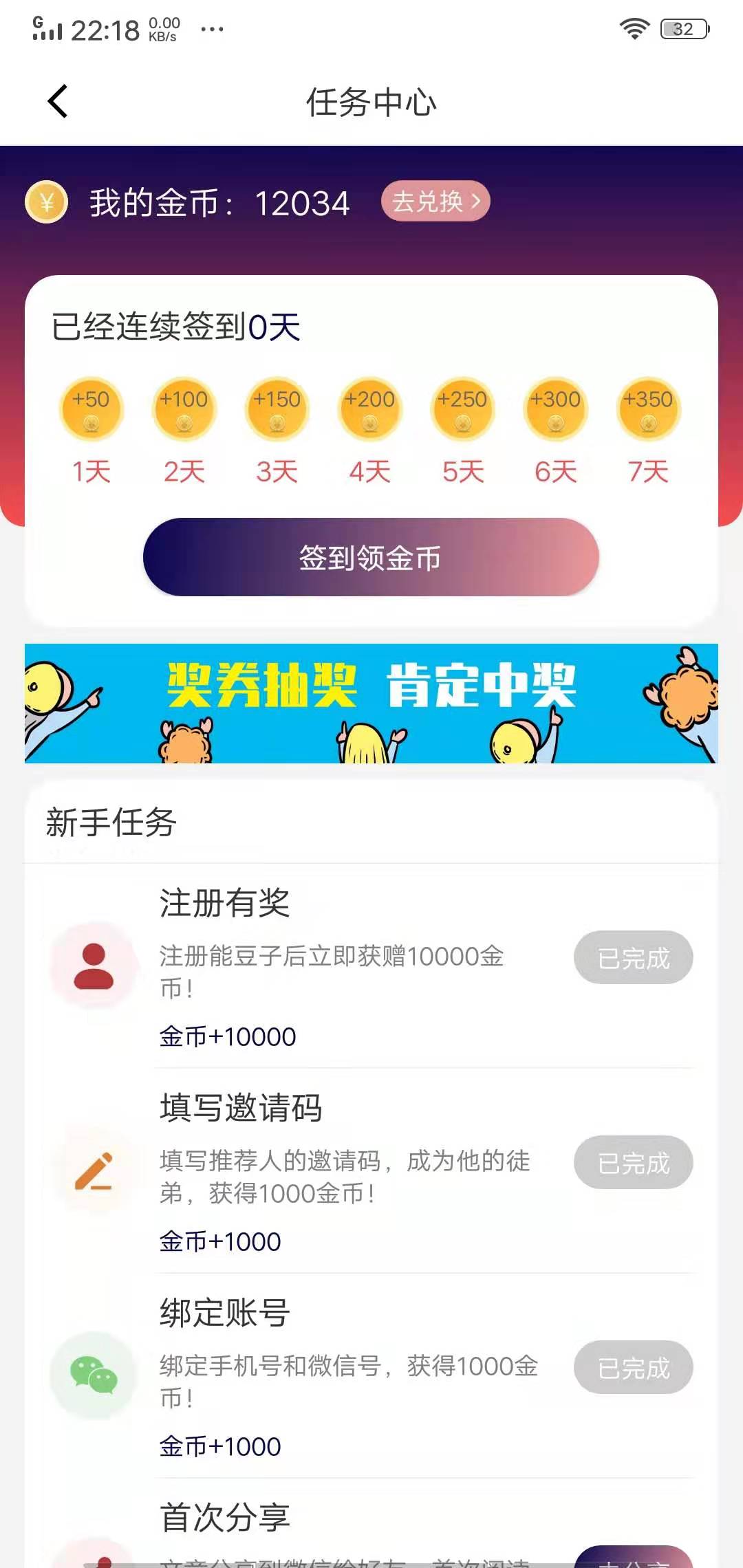Tap the back chevron to leave 任务中心

tap(58, 101)
